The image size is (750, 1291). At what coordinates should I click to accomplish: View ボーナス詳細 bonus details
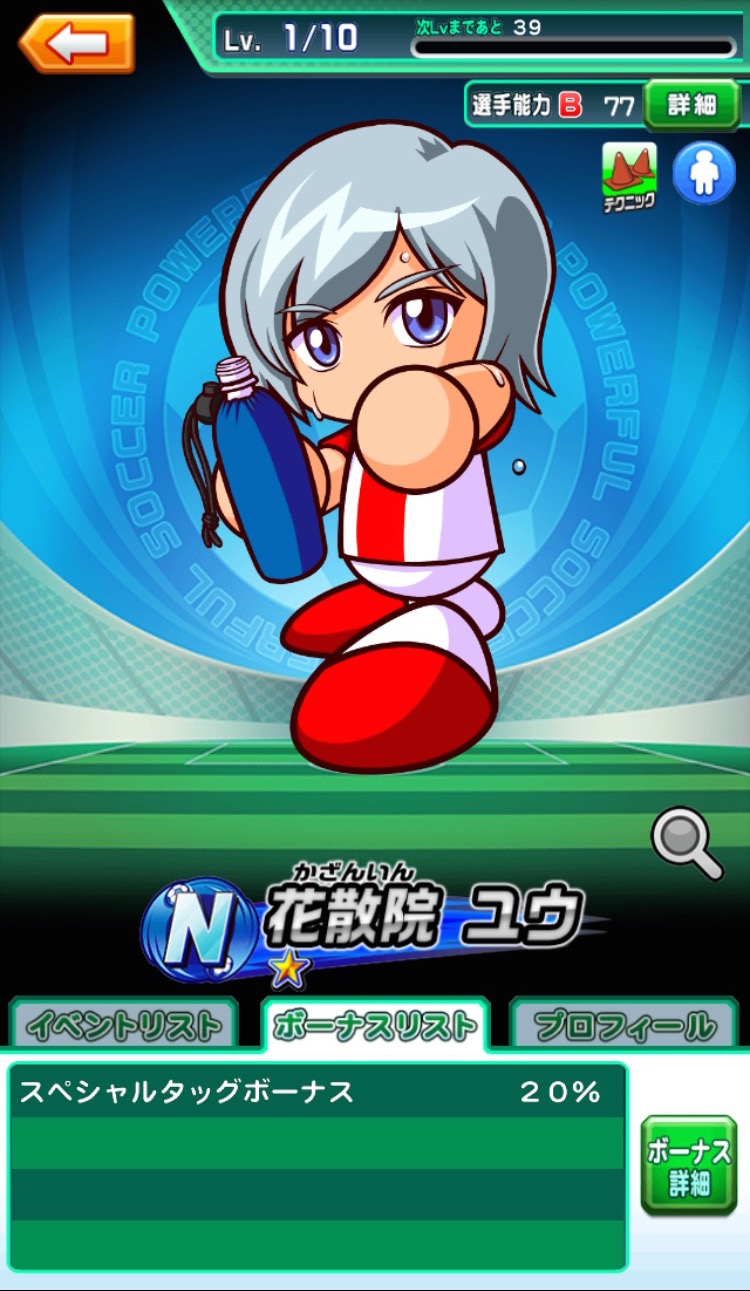tap(688, 1166)
